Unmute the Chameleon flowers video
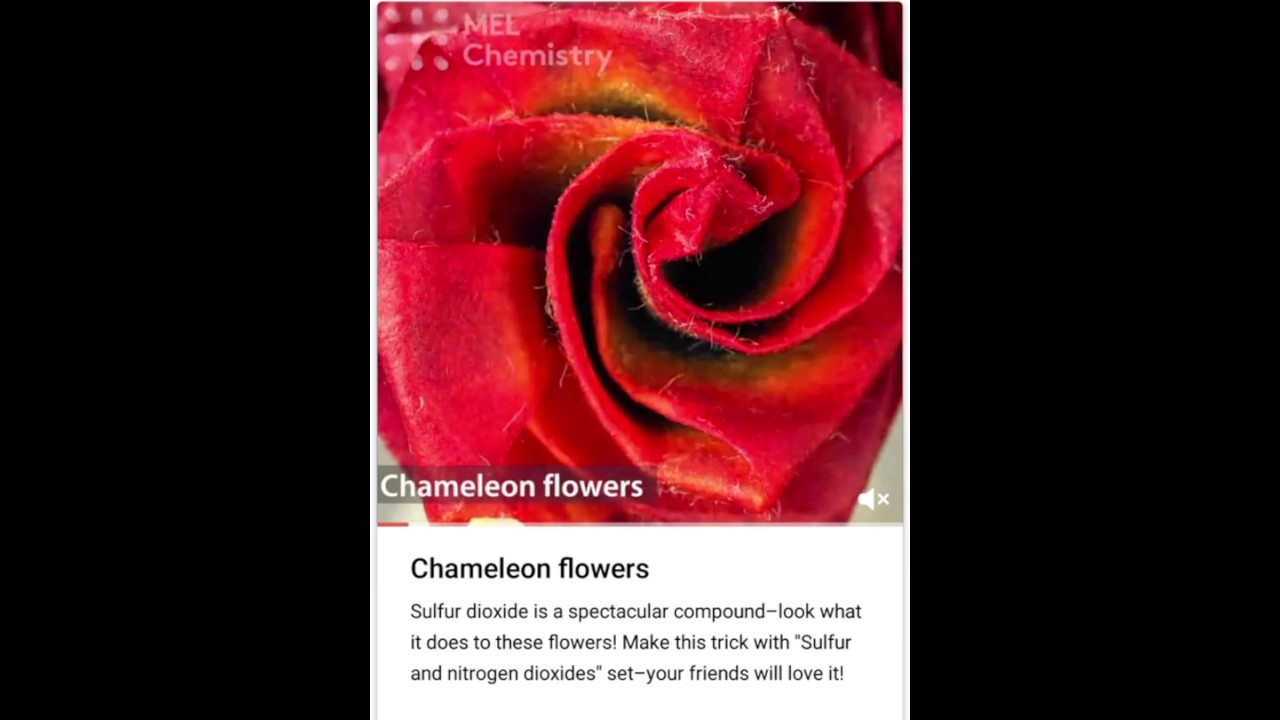Screen dimensions: 1280x720 [x=873, y=498]
